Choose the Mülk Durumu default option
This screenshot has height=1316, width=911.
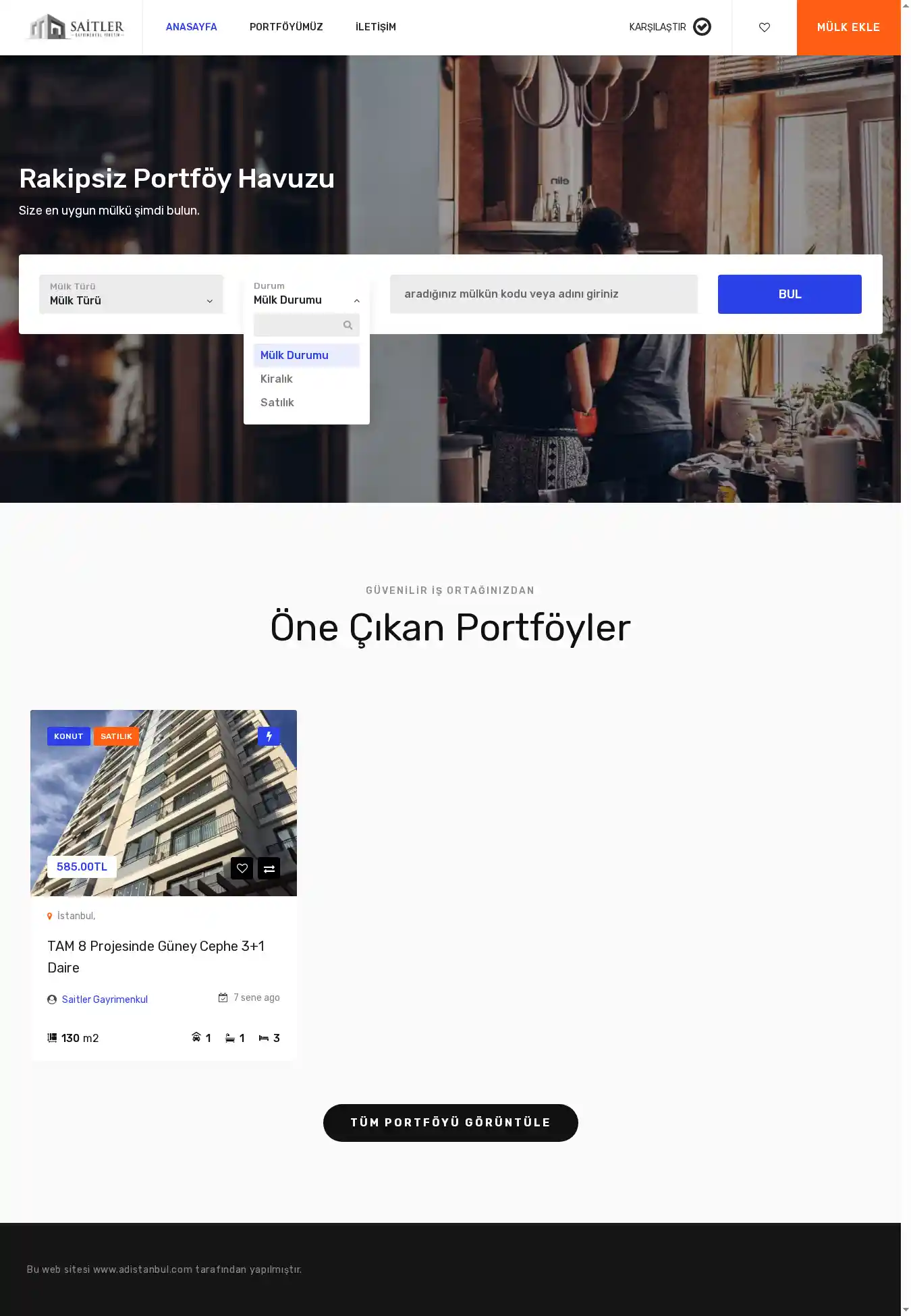[294, 355]
